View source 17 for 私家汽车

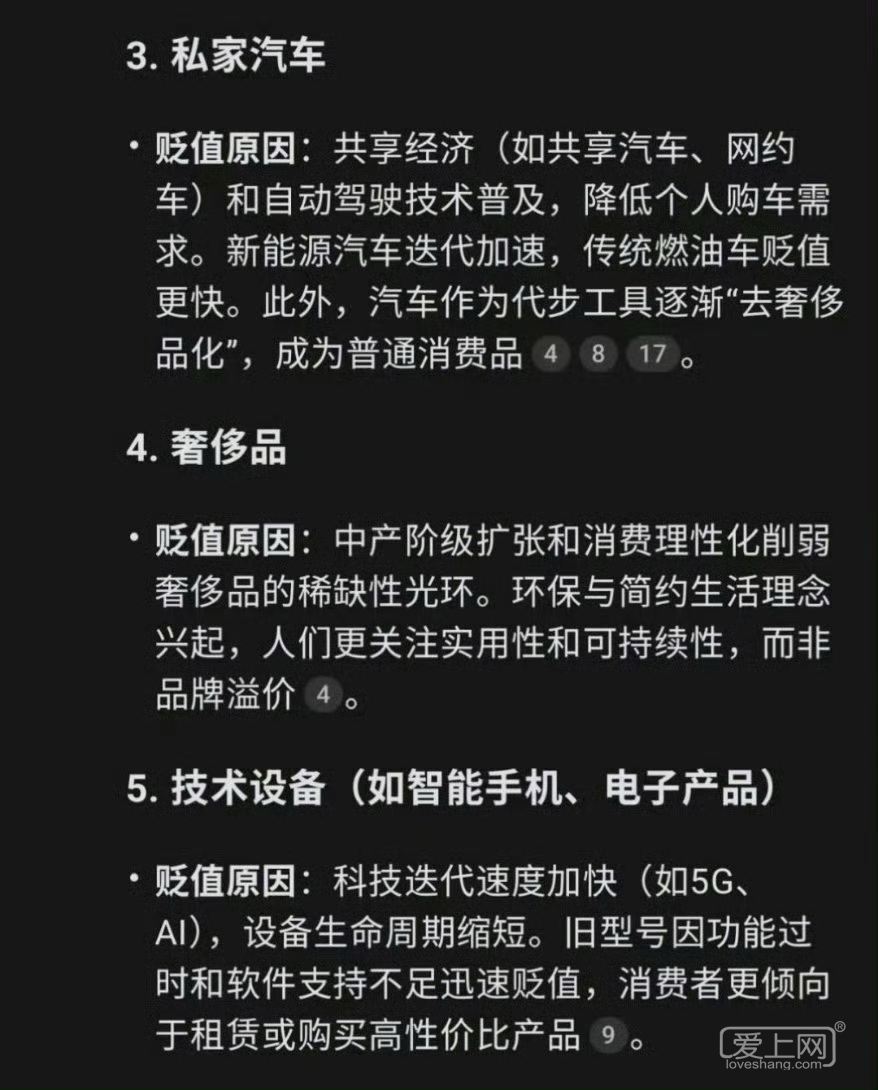pos(652,354)
